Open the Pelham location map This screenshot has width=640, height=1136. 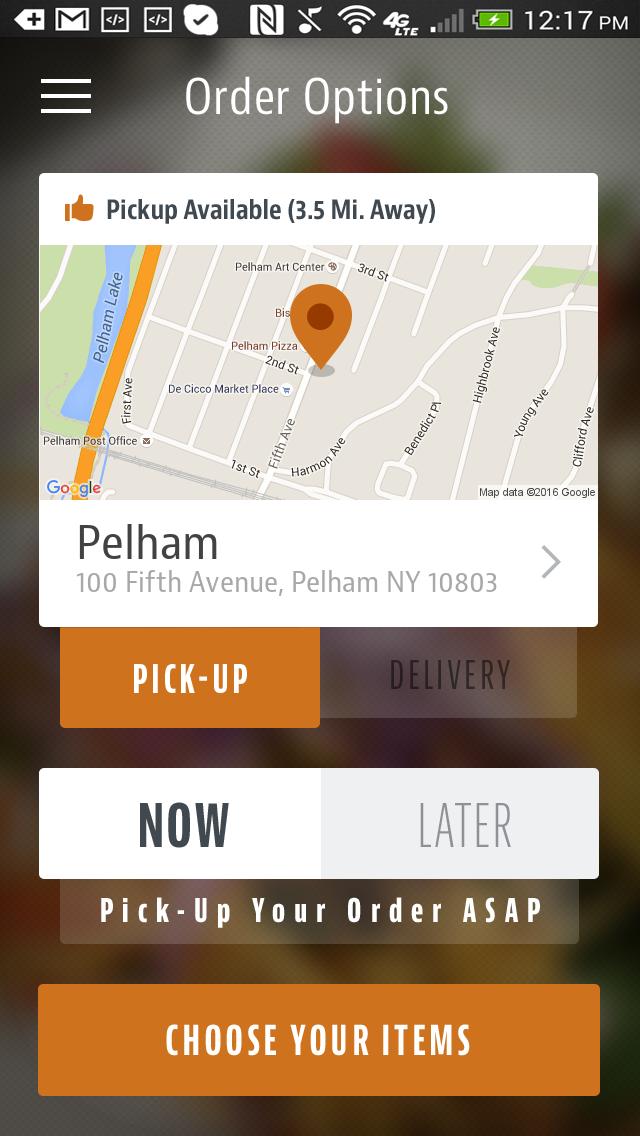tap(318, 372)
